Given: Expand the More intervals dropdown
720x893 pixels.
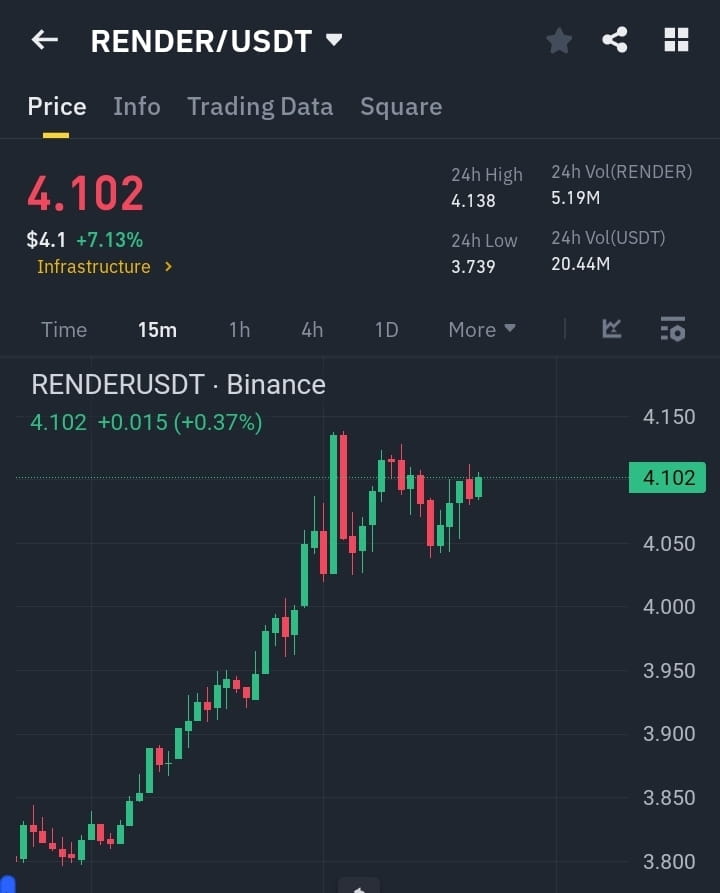Looking at the screenshot, I should tap(481, 329).
